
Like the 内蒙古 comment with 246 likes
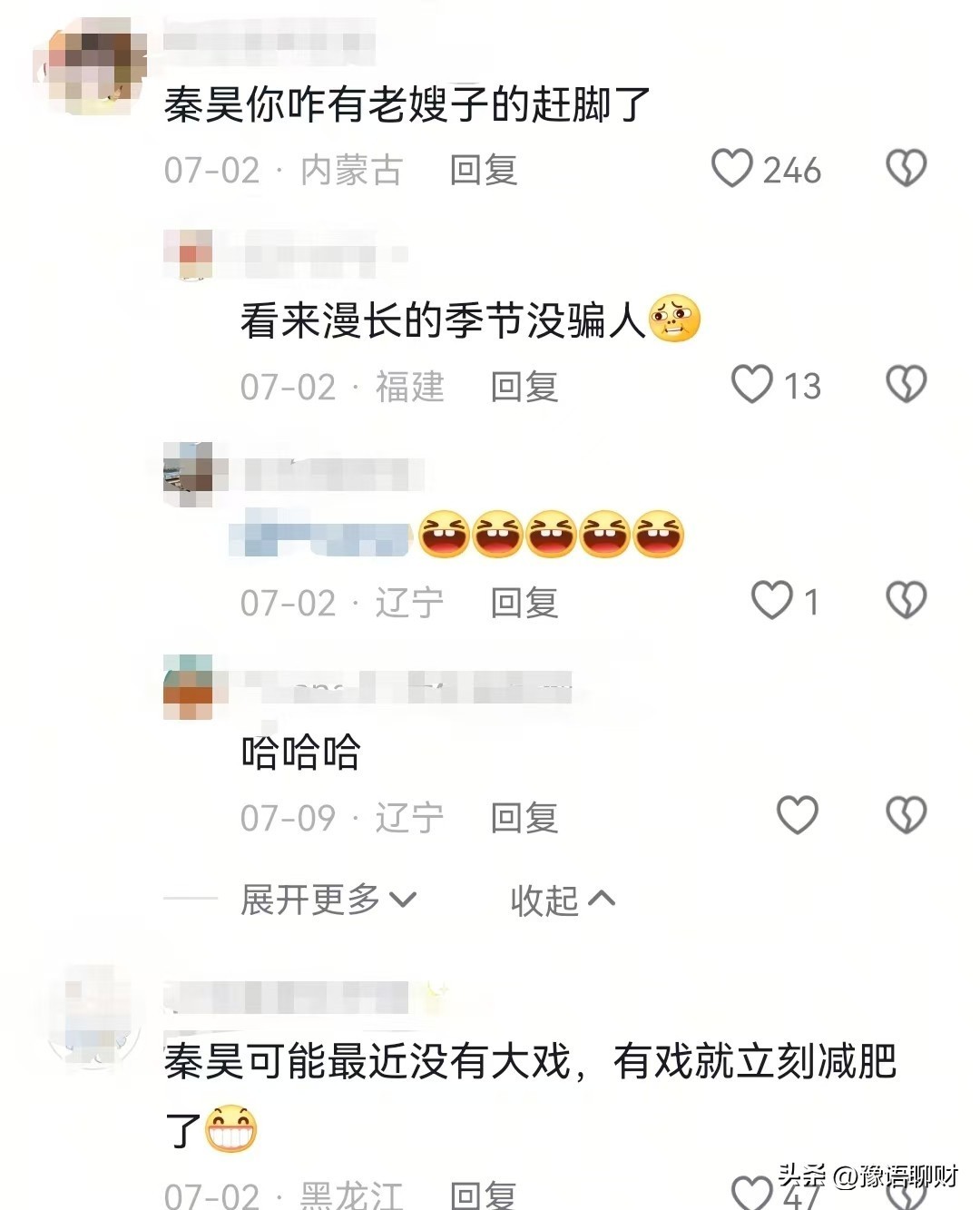click(x=732, y=169)
